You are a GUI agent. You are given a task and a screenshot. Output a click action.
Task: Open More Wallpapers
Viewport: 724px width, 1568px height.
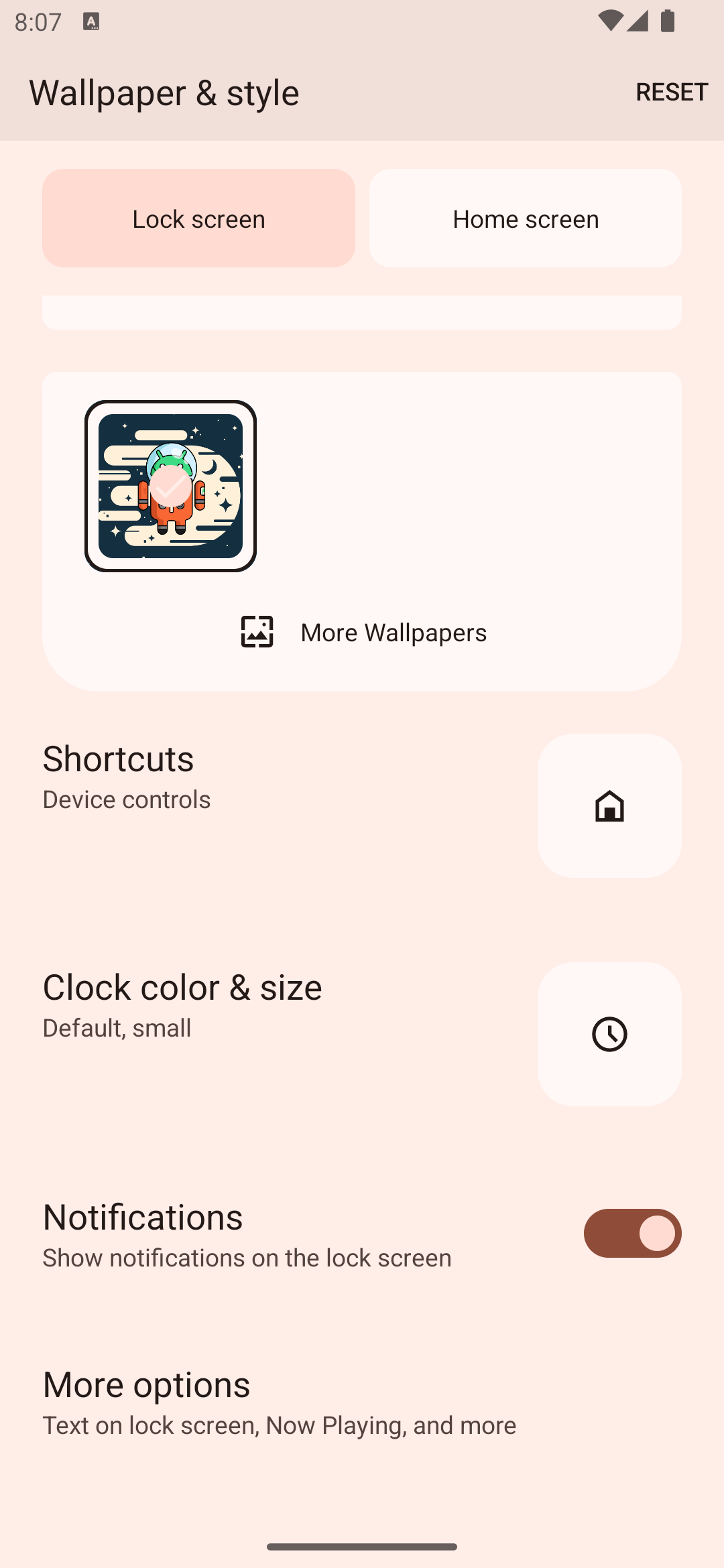click(x=362, y=631)
